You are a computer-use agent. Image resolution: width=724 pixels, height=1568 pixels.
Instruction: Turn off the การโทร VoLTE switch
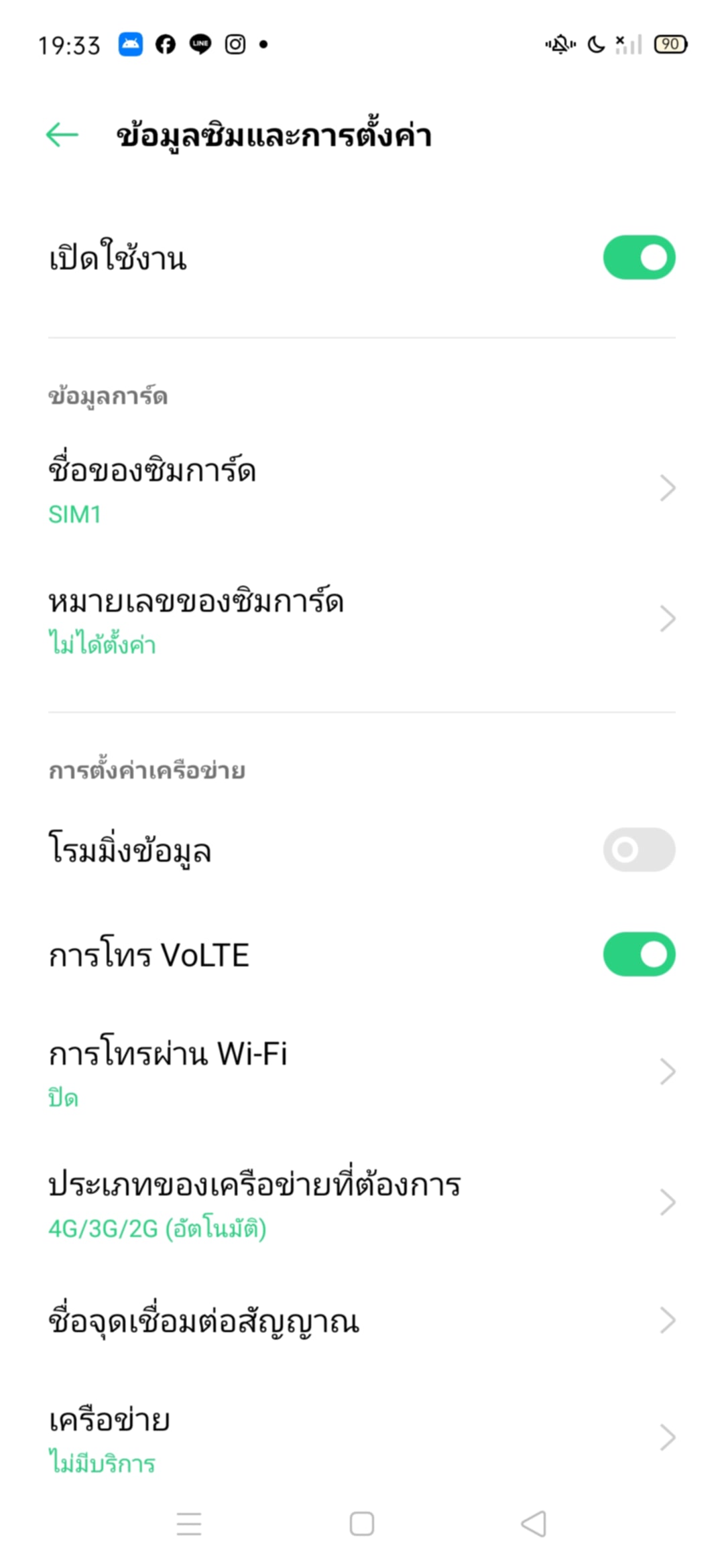pos(639,954)
